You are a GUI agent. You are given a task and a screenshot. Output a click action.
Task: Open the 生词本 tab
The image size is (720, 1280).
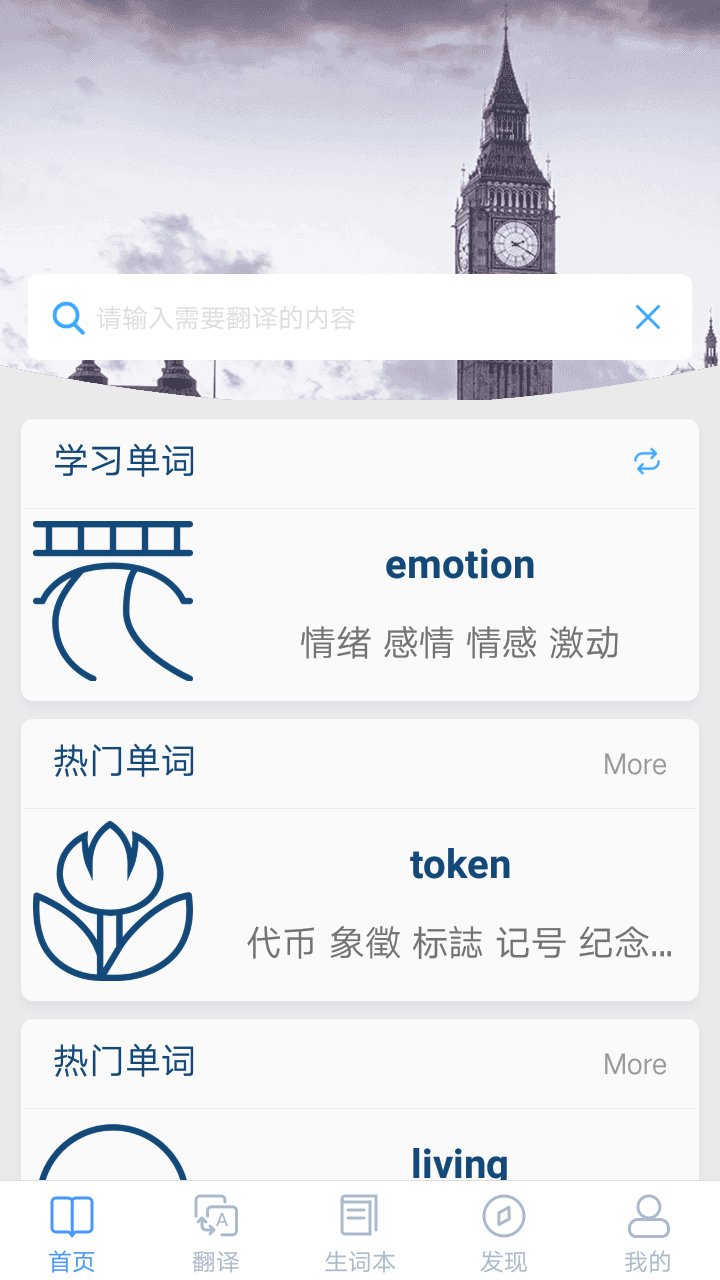[x=360, y=1232]
